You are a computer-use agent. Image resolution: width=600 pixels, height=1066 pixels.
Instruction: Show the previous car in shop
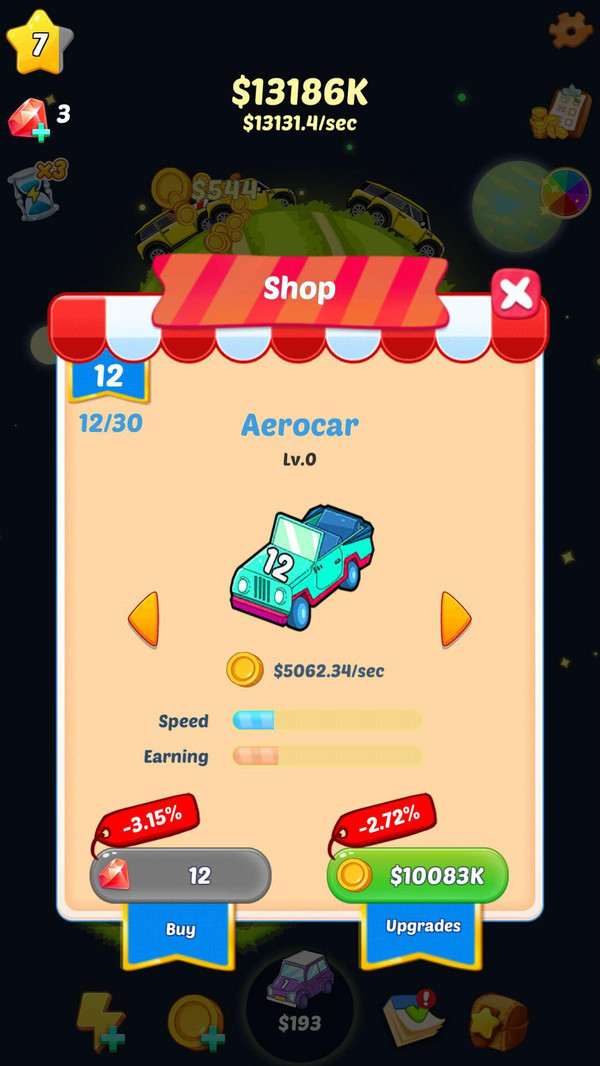(x=144, y=619)
